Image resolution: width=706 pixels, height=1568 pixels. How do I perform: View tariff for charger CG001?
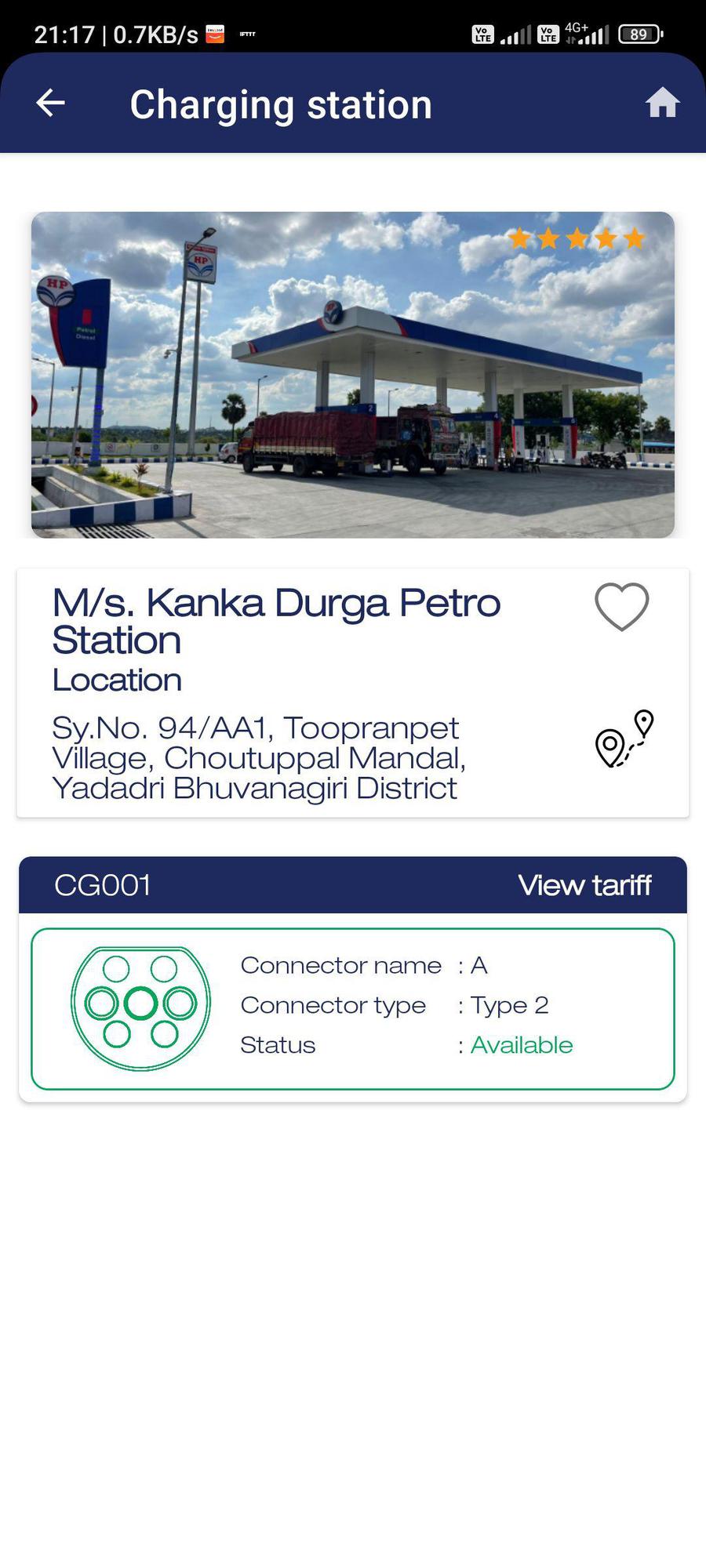point(584,885)
